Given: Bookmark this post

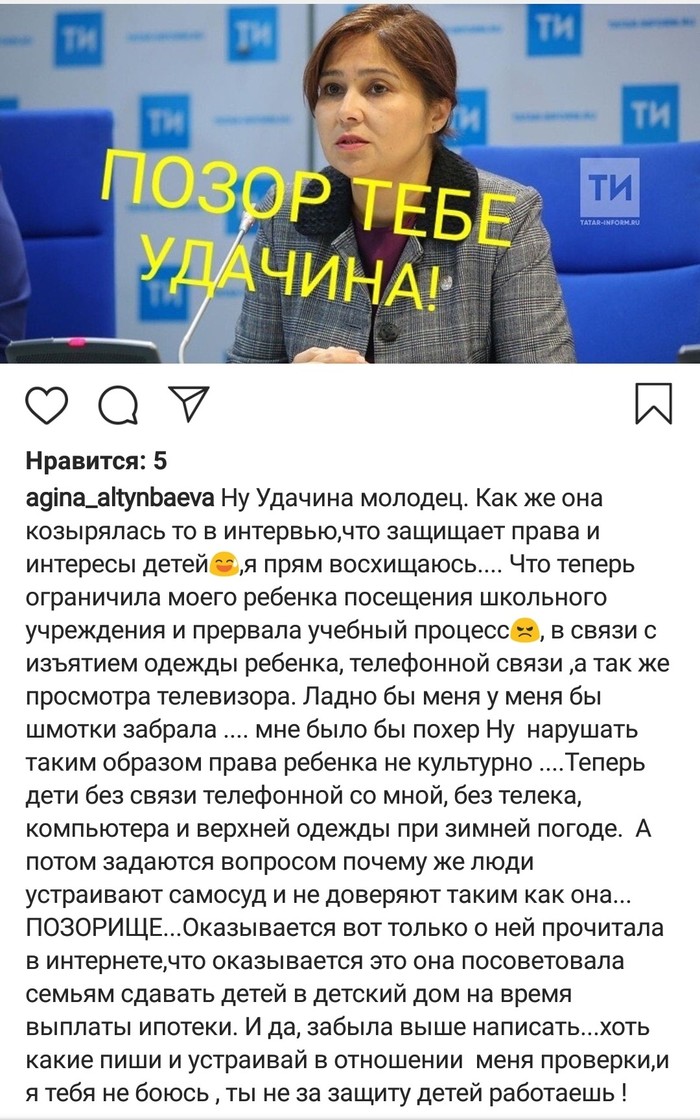Looking at the screenshot, I should coord(654,404).
